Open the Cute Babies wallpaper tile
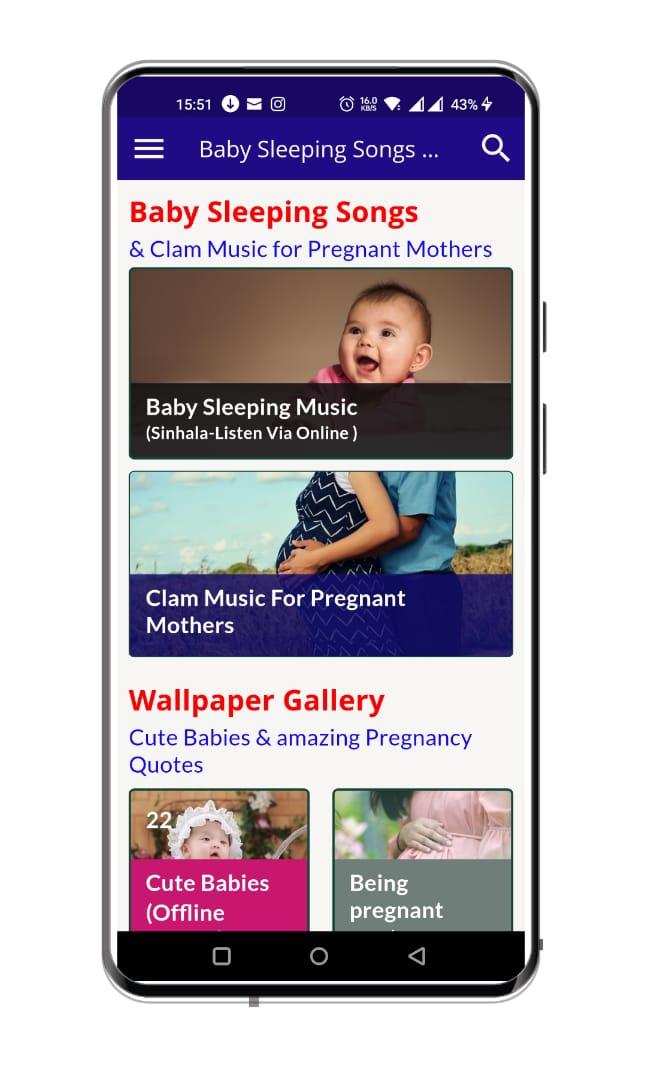Image resolution: width=647 pixels, height=1066 pixels. (x=219, y=859)
